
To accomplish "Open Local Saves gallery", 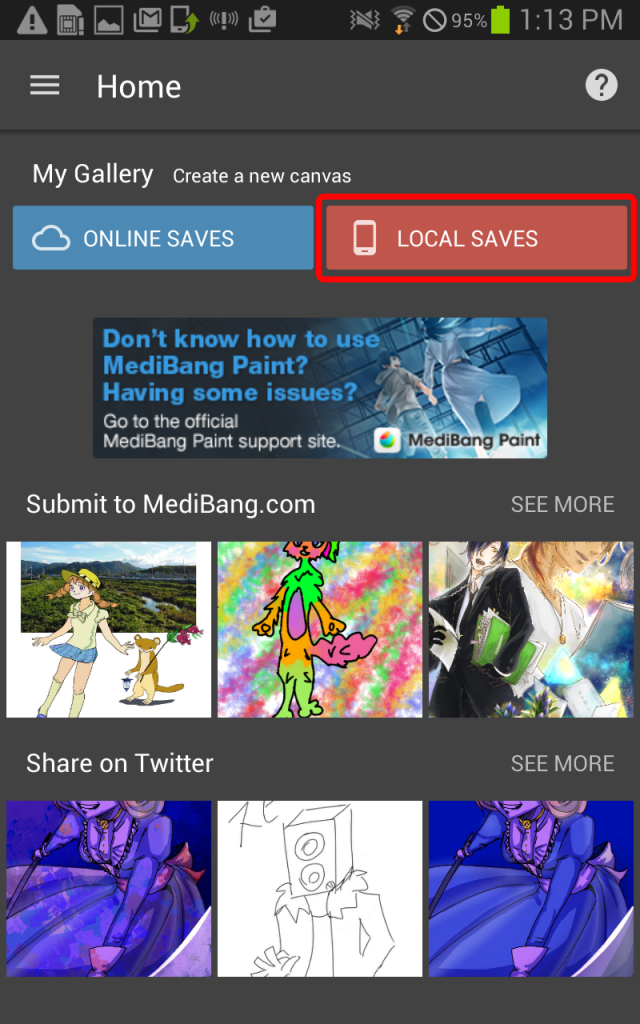I will click(x=477, y=238).
